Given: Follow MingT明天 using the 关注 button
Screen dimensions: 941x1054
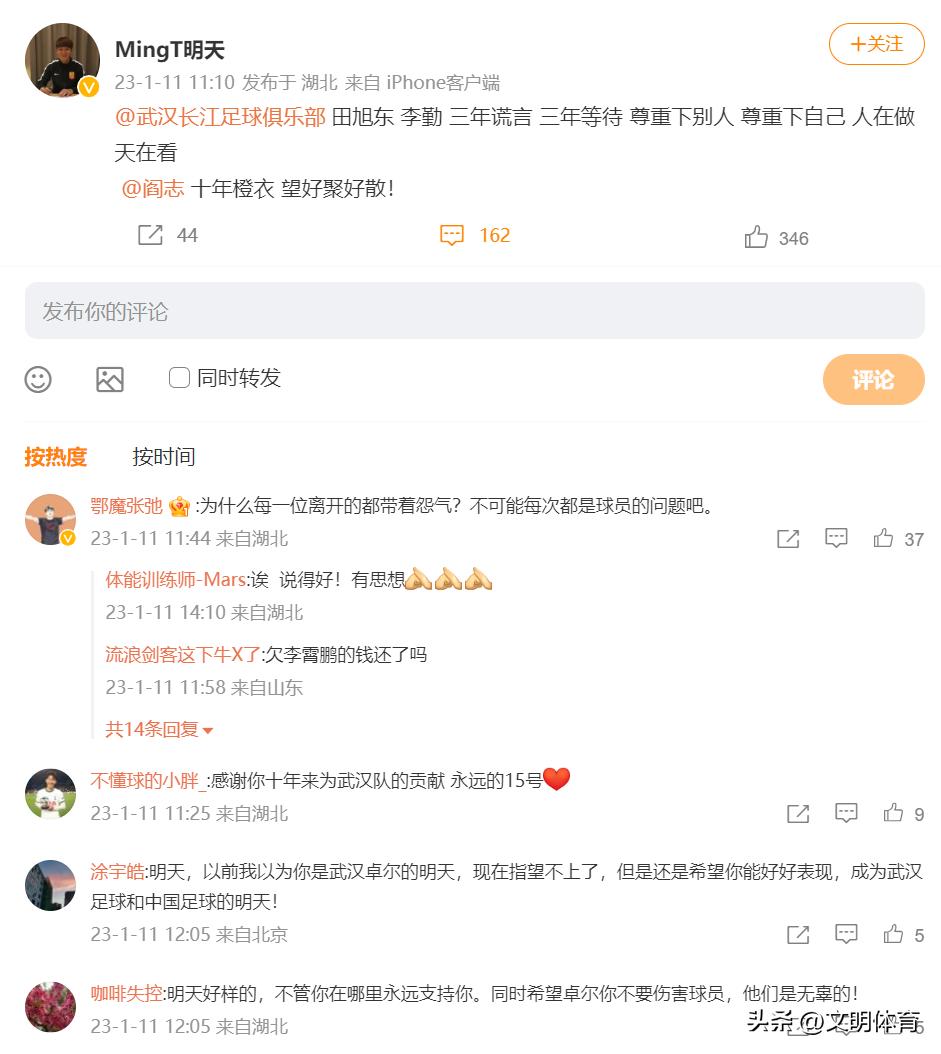Looking at the screenshot, I should [876, 44].
